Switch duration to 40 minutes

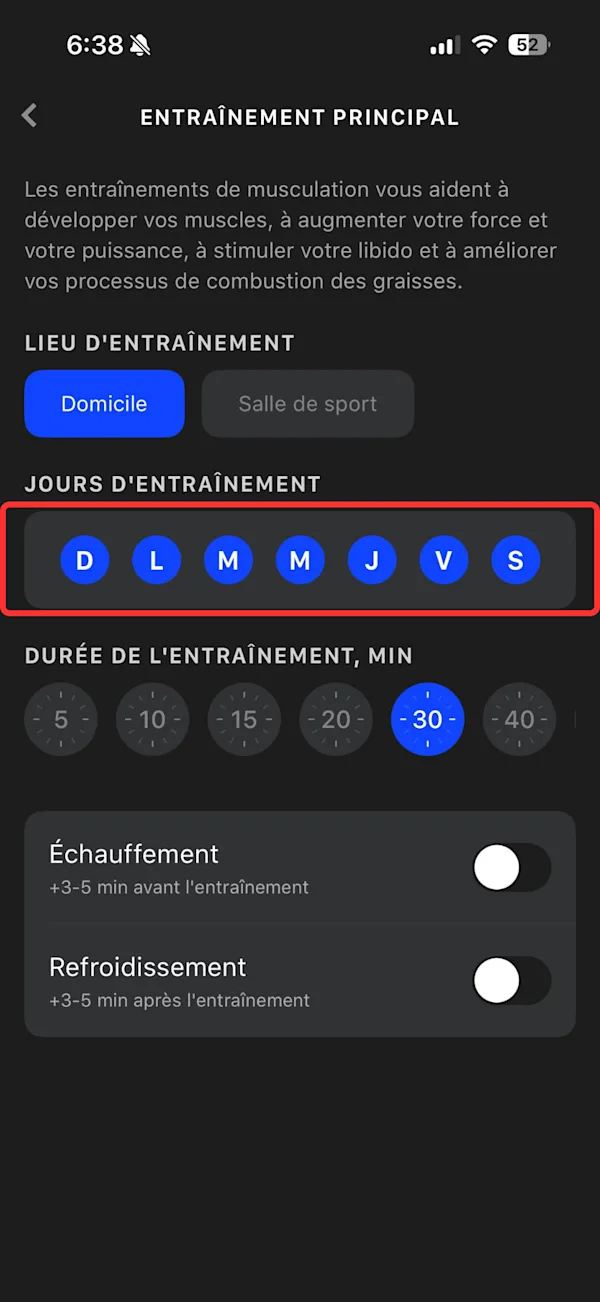click(520, 719)
